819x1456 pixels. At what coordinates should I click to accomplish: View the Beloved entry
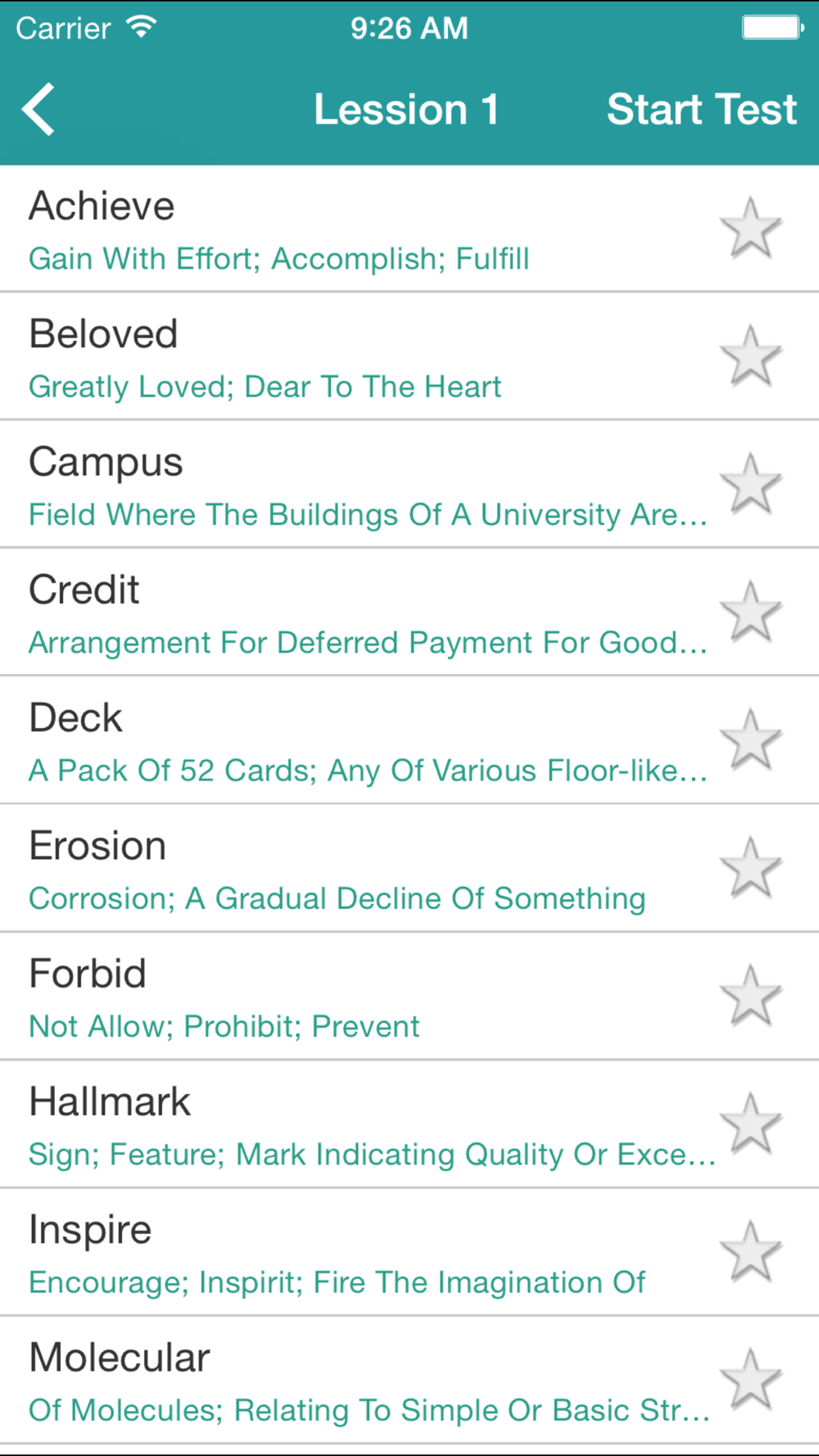[x=409, y=356]
